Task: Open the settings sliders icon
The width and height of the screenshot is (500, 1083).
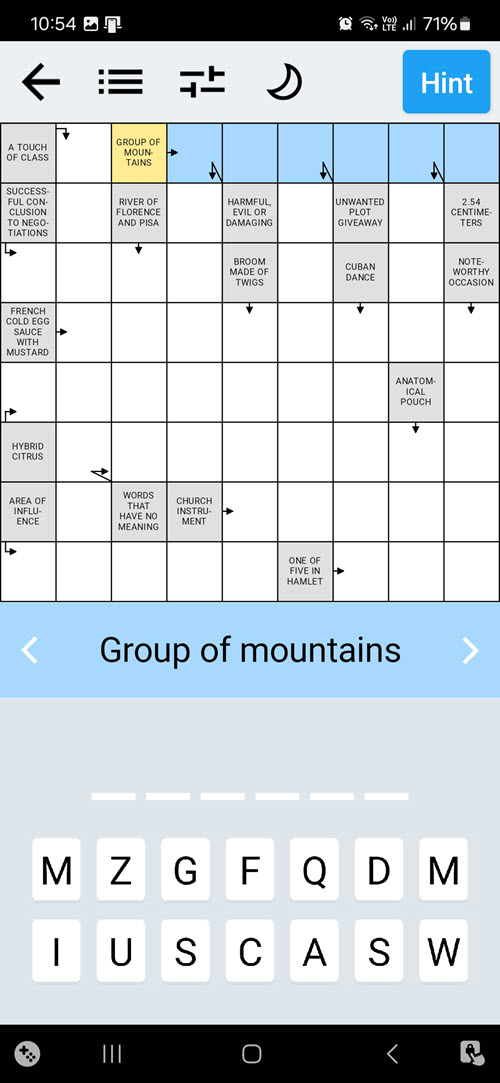Action: pyautogui.click(x=202, y=82)
